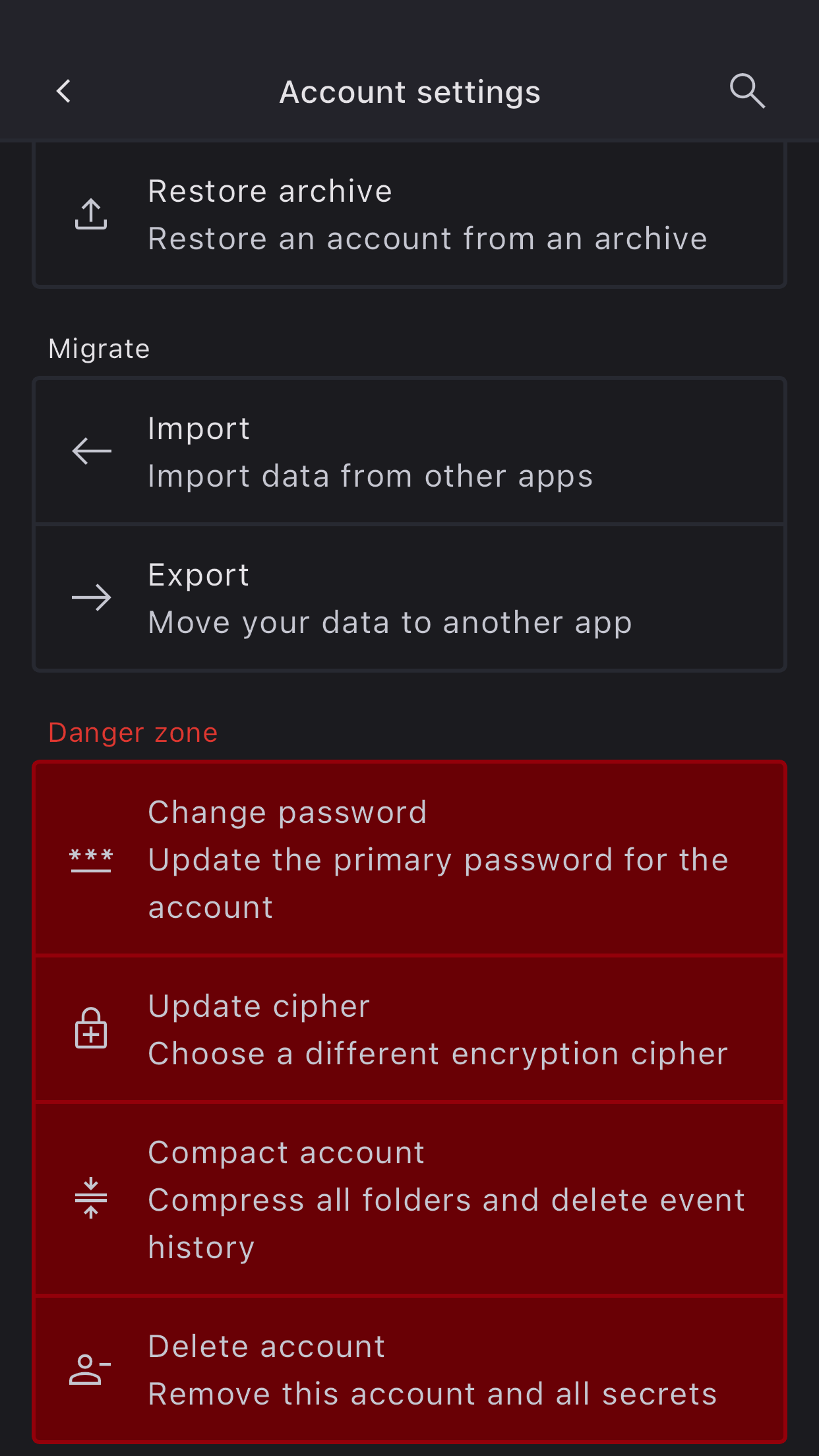Open the search icon in the header
Screen dimensions: 819x1456
click(x=746, y=91)
